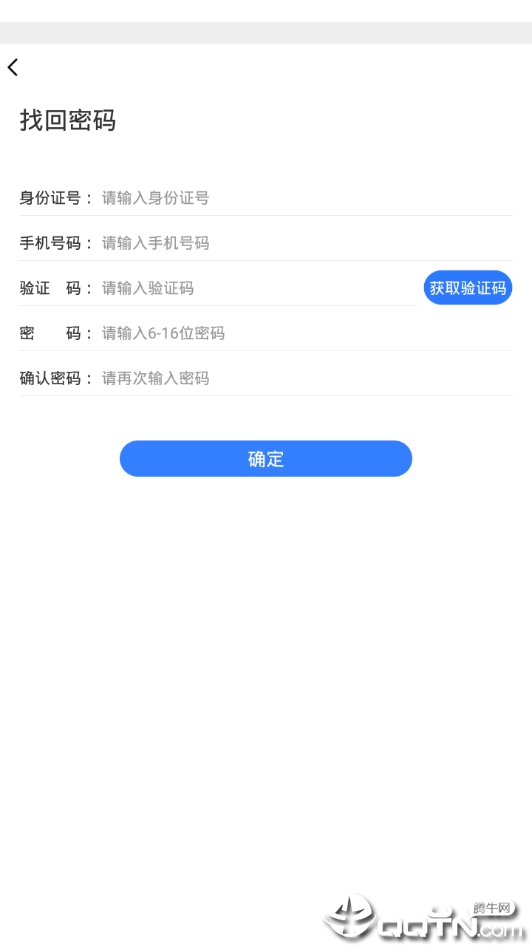Tap the 手机号码 text field
Screen dimensions: 532x946
306,243
